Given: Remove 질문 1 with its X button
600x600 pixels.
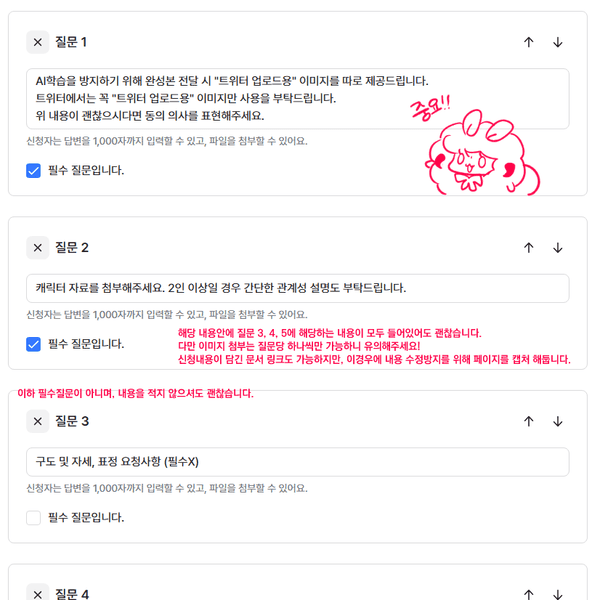Looking at the screenshot, I should [x=37, y=42].
